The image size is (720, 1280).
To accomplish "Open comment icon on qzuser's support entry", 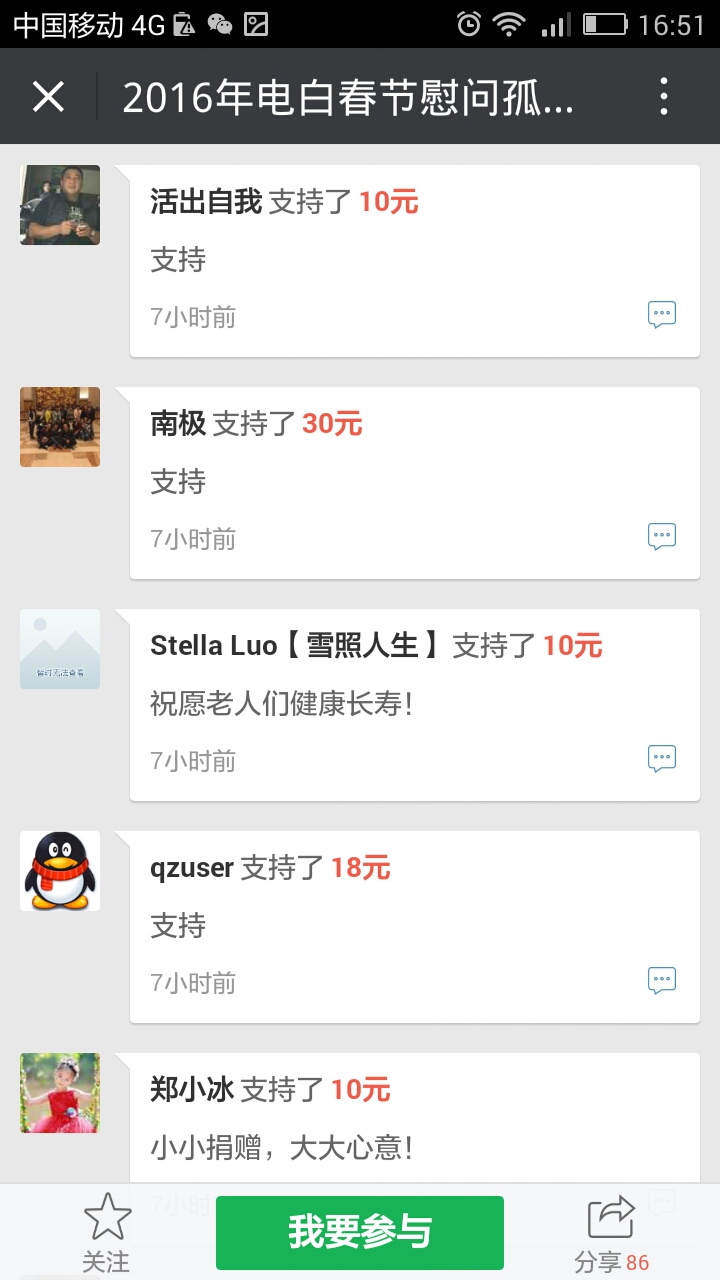I will pos(662,981).
